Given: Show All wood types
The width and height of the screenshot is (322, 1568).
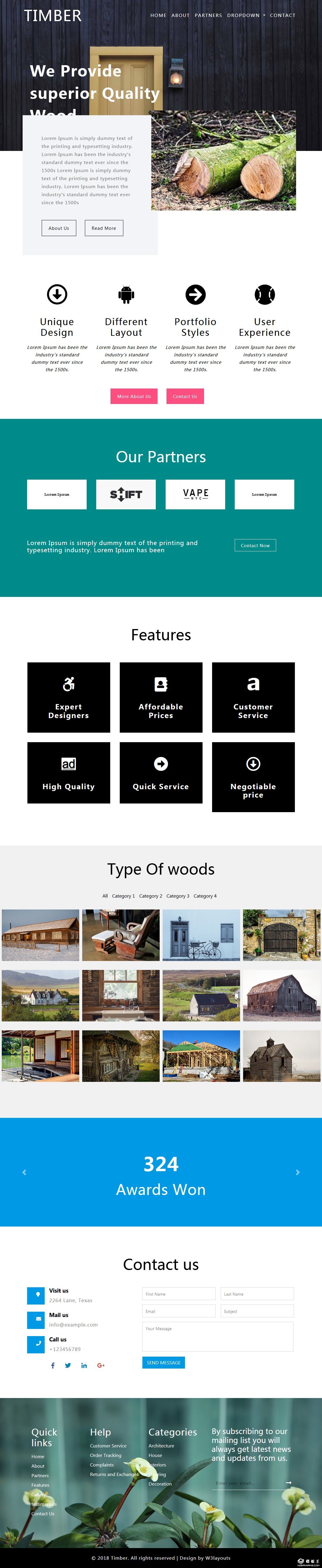Looking at the screenshot, I should (x=105, y=896).
